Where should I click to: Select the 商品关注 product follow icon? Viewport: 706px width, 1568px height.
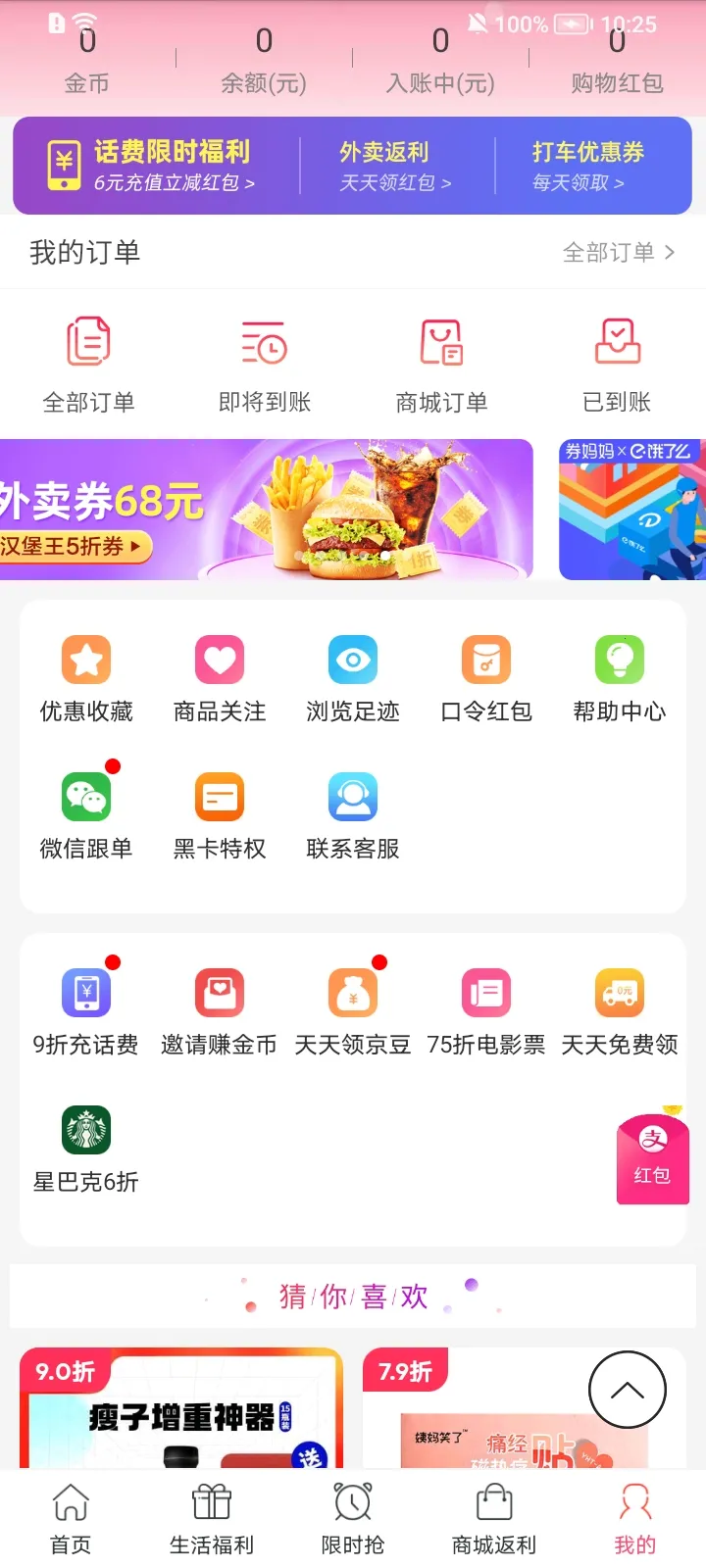click(220, 674)
